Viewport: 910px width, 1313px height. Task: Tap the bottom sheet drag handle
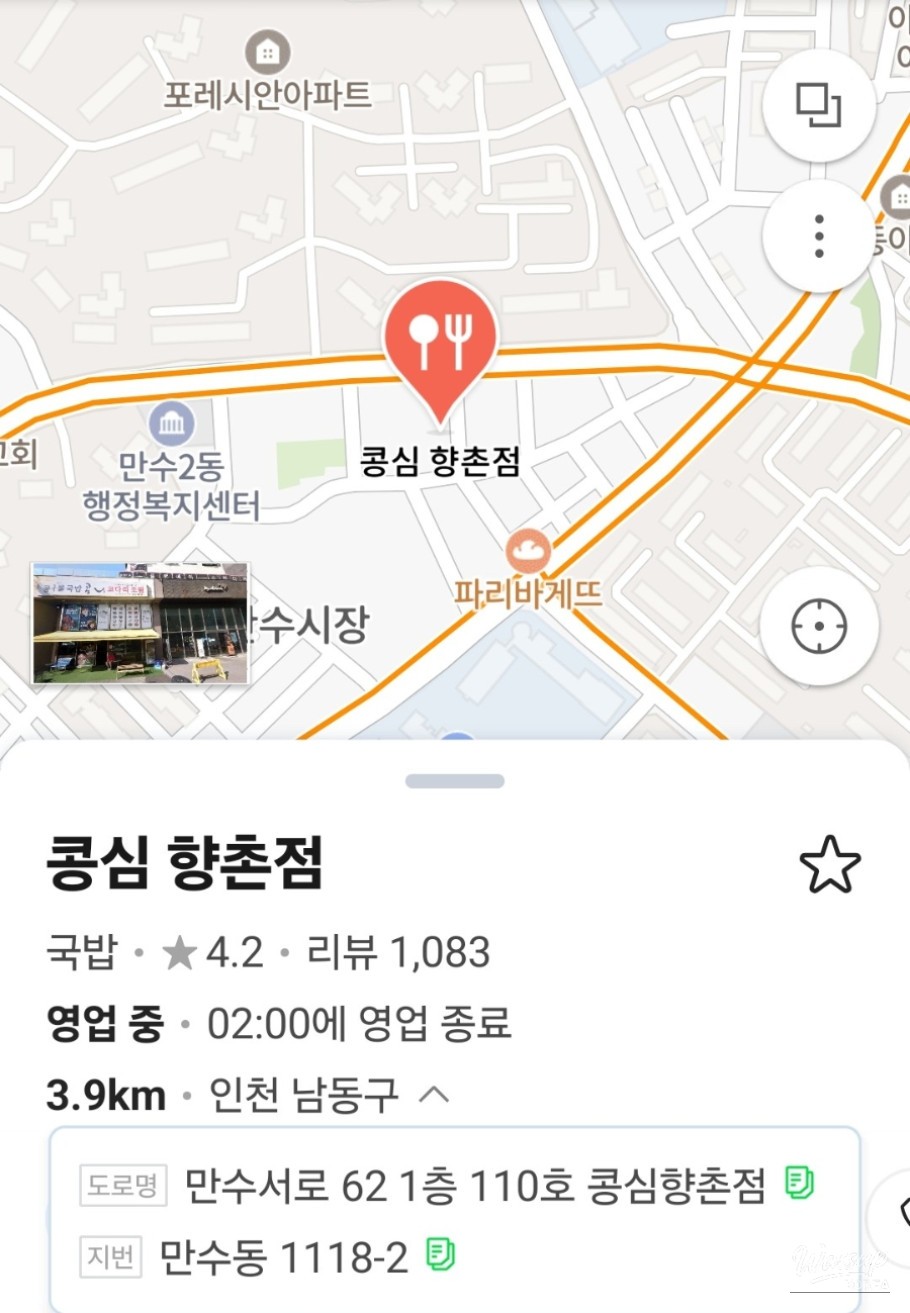455,781
